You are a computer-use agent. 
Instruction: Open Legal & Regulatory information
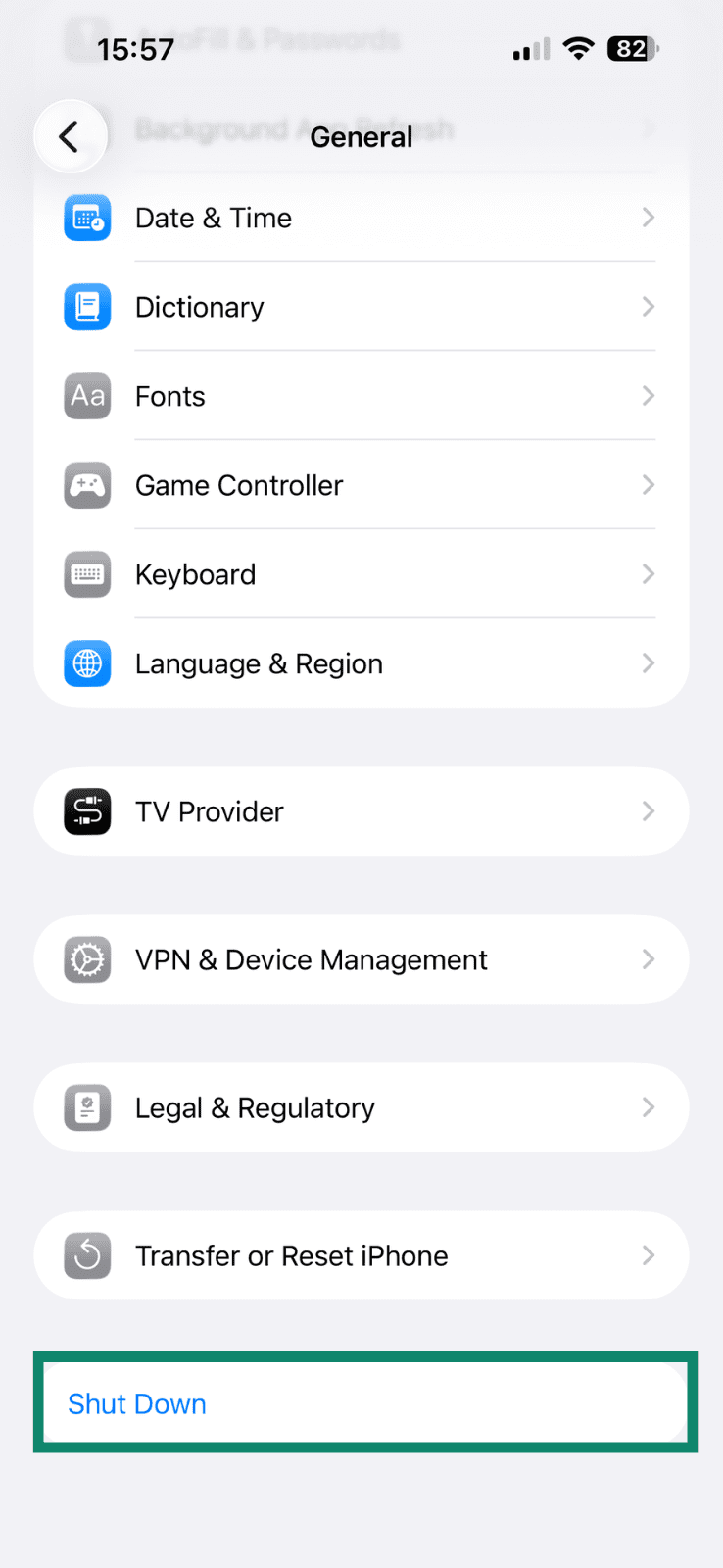tap(361, 1107)
